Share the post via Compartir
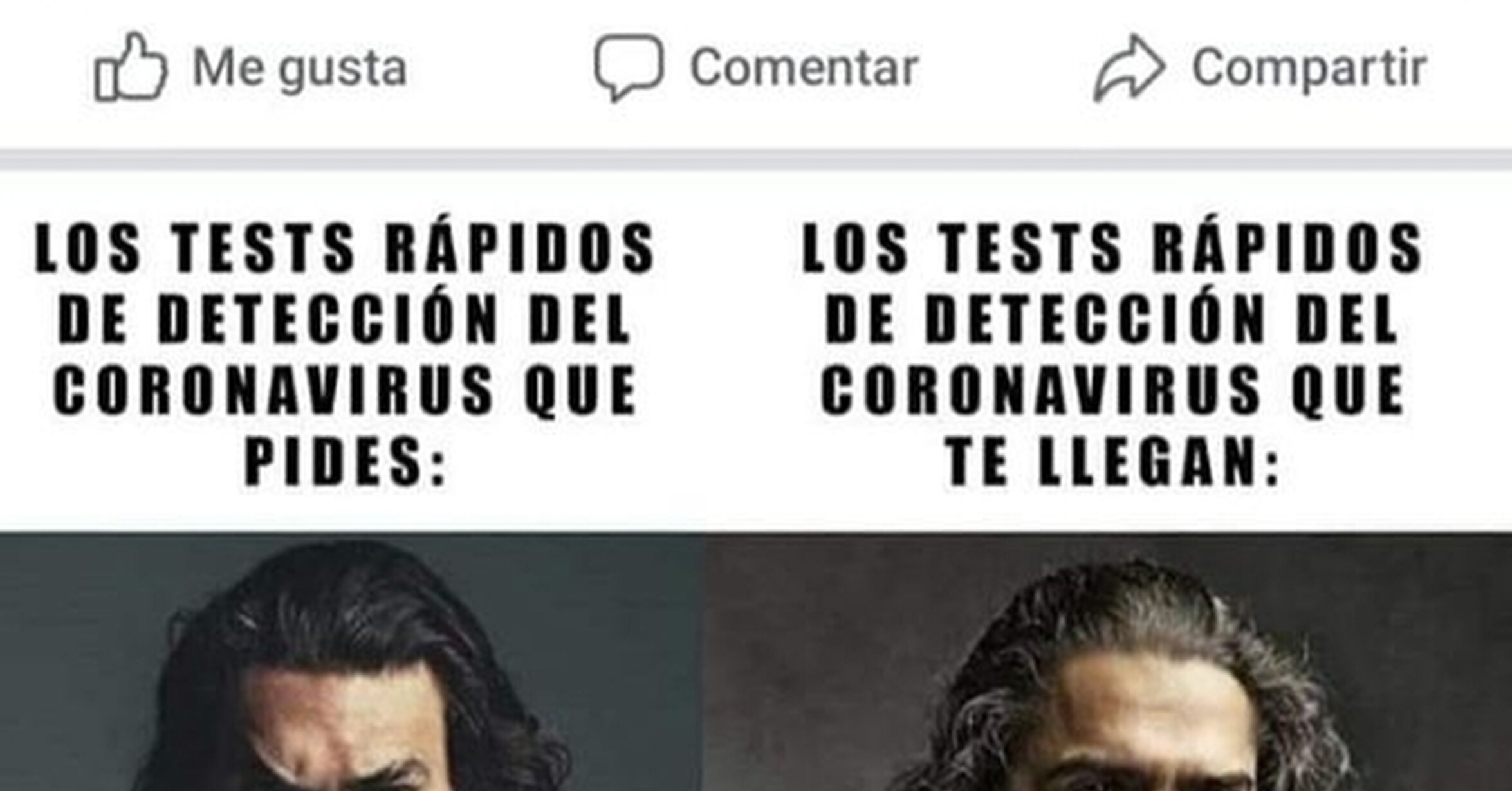This screenshot has width=1512, height=791. (x=1260, y=68)
